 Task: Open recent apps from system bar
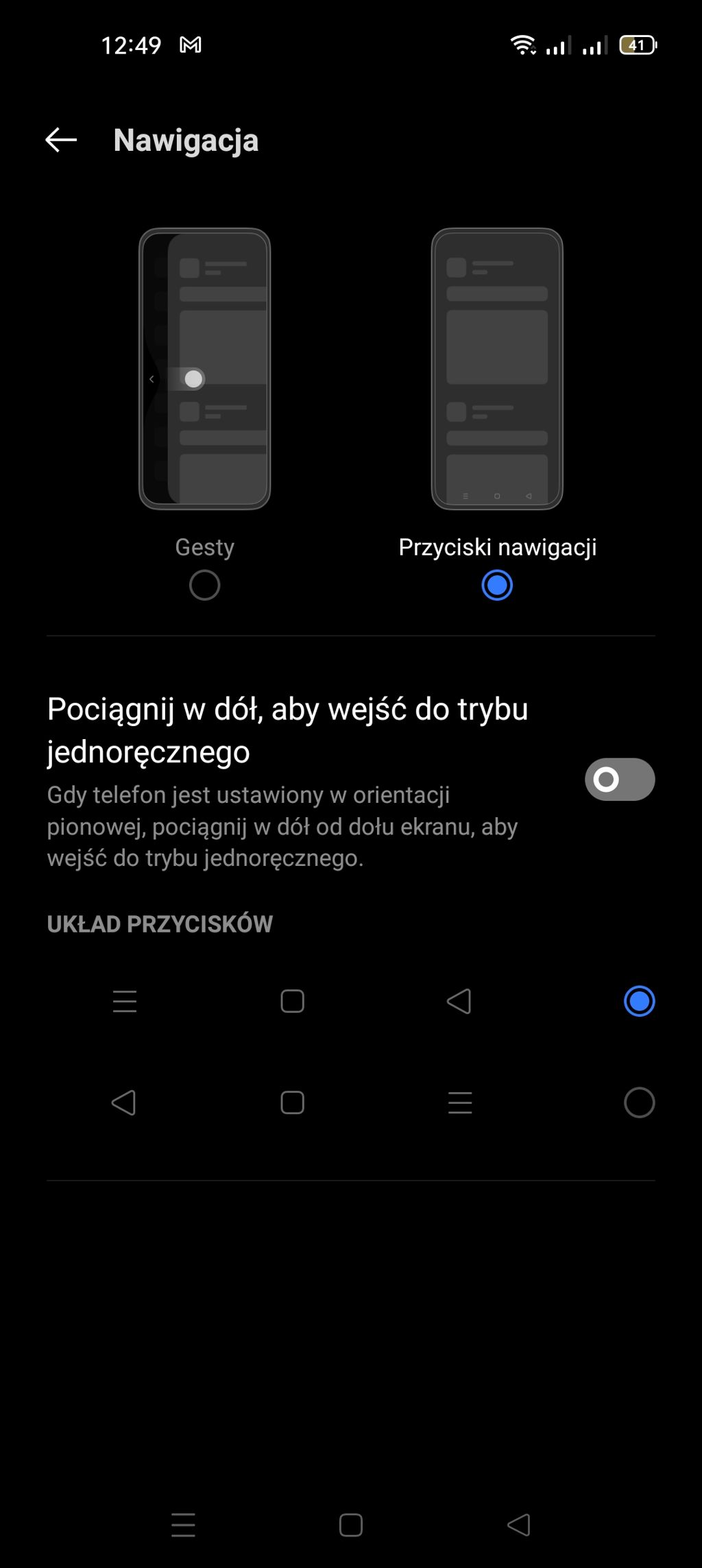pos(183,1525)
